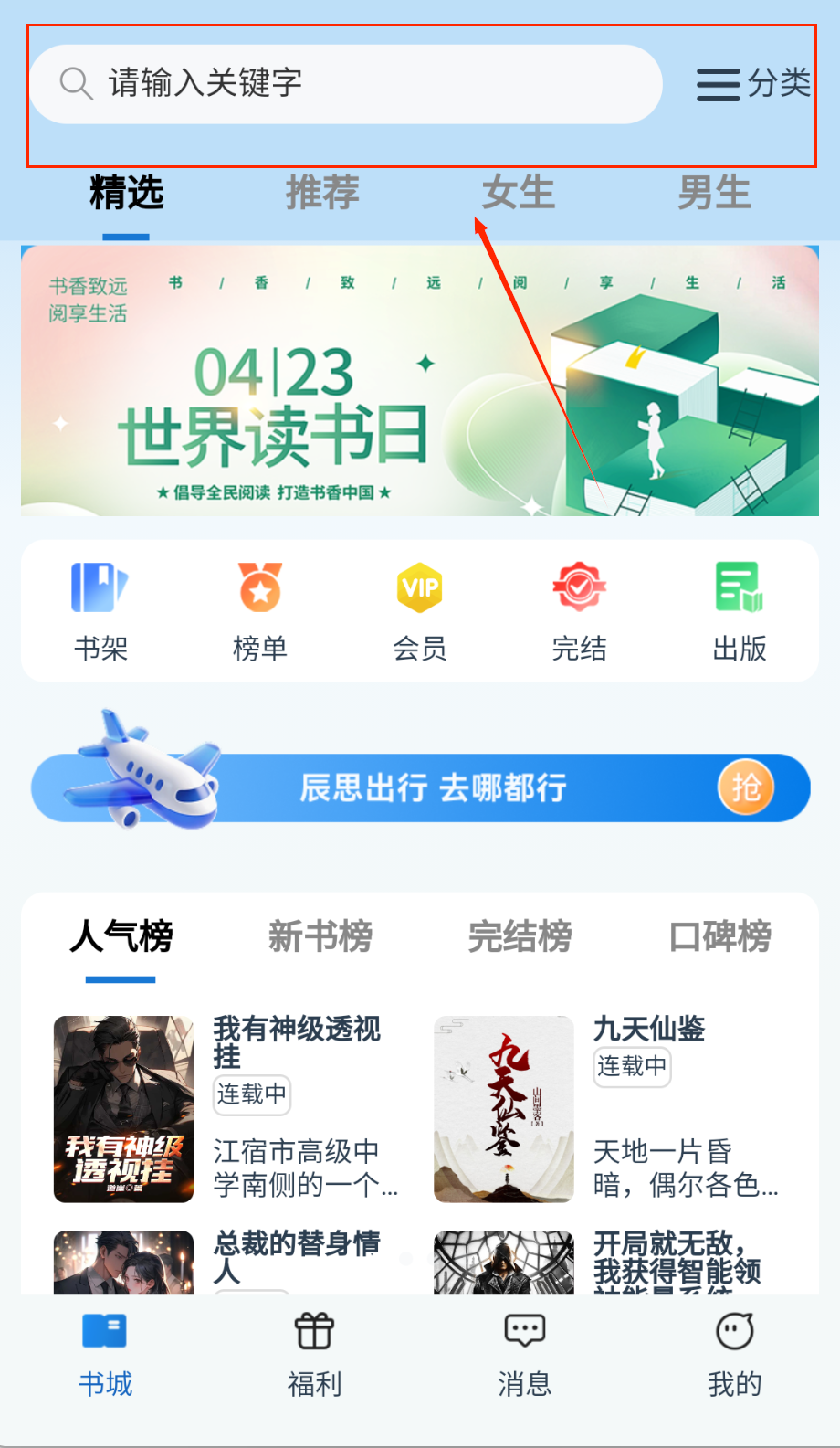Switch to the 女生 tab
Image resolution: width=840 pixels, height=1448 pixels.
point(518,194)
